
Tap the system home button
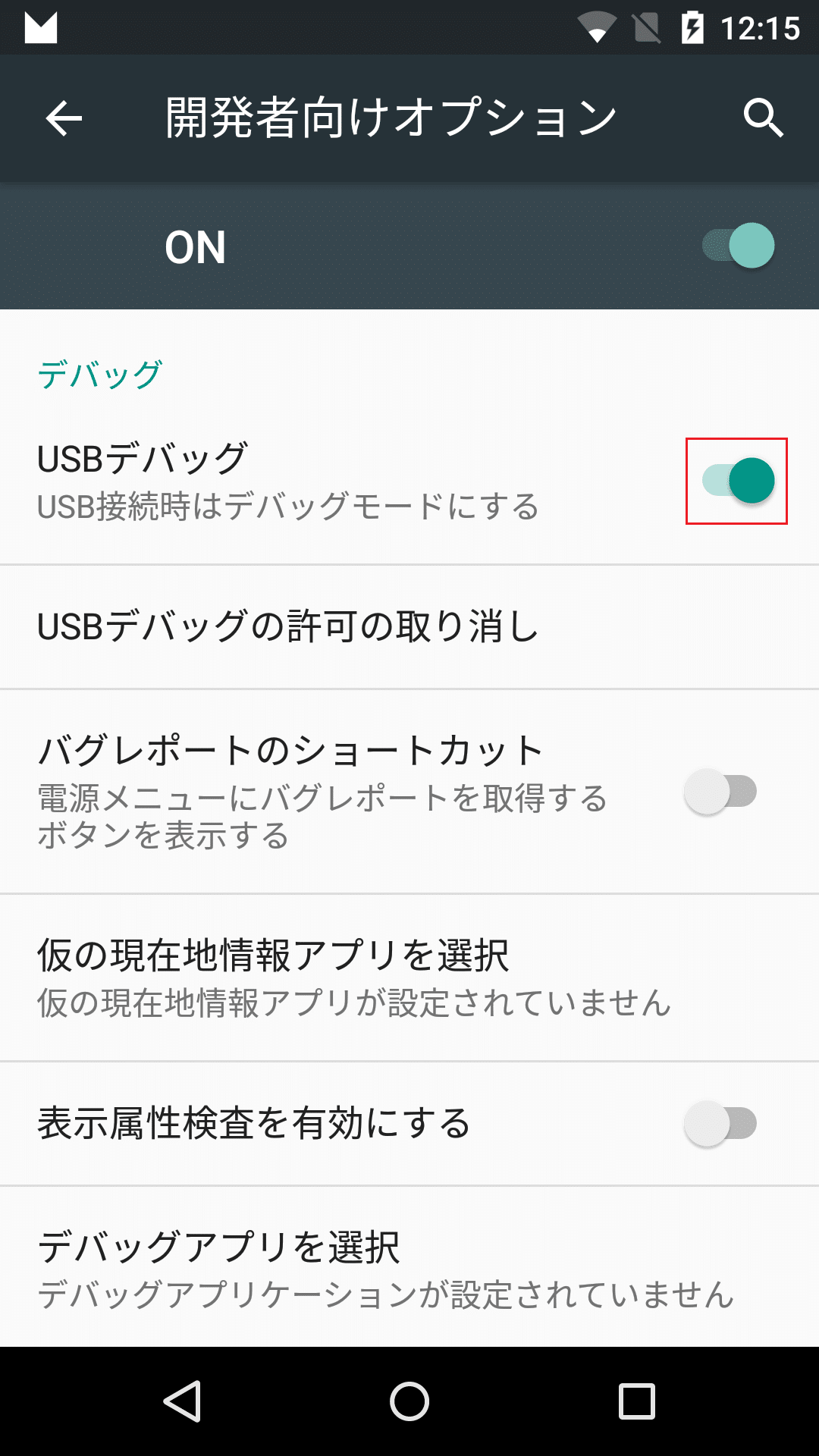(x=409, y=1401)
